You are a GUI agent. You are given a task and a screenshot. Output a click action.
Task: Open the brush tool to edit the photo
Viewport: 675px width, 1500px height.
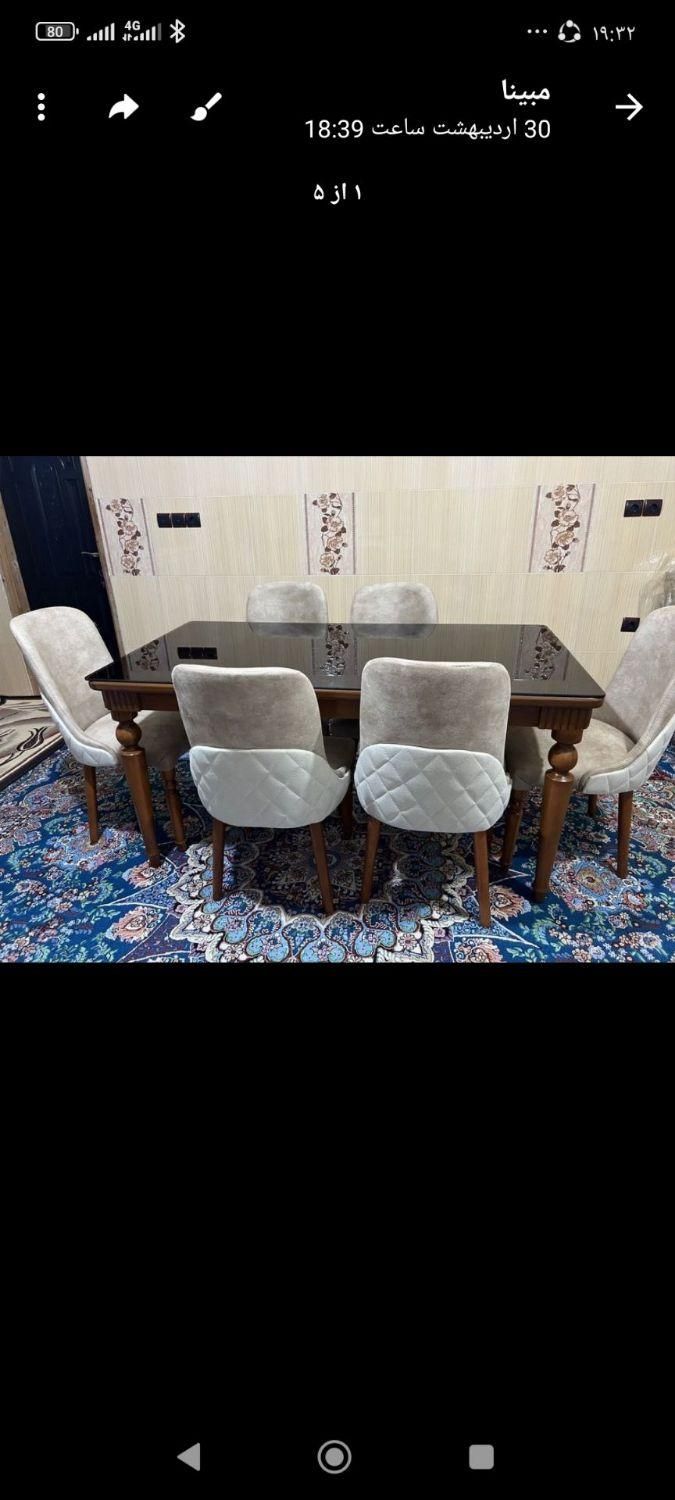click(206, 107)
